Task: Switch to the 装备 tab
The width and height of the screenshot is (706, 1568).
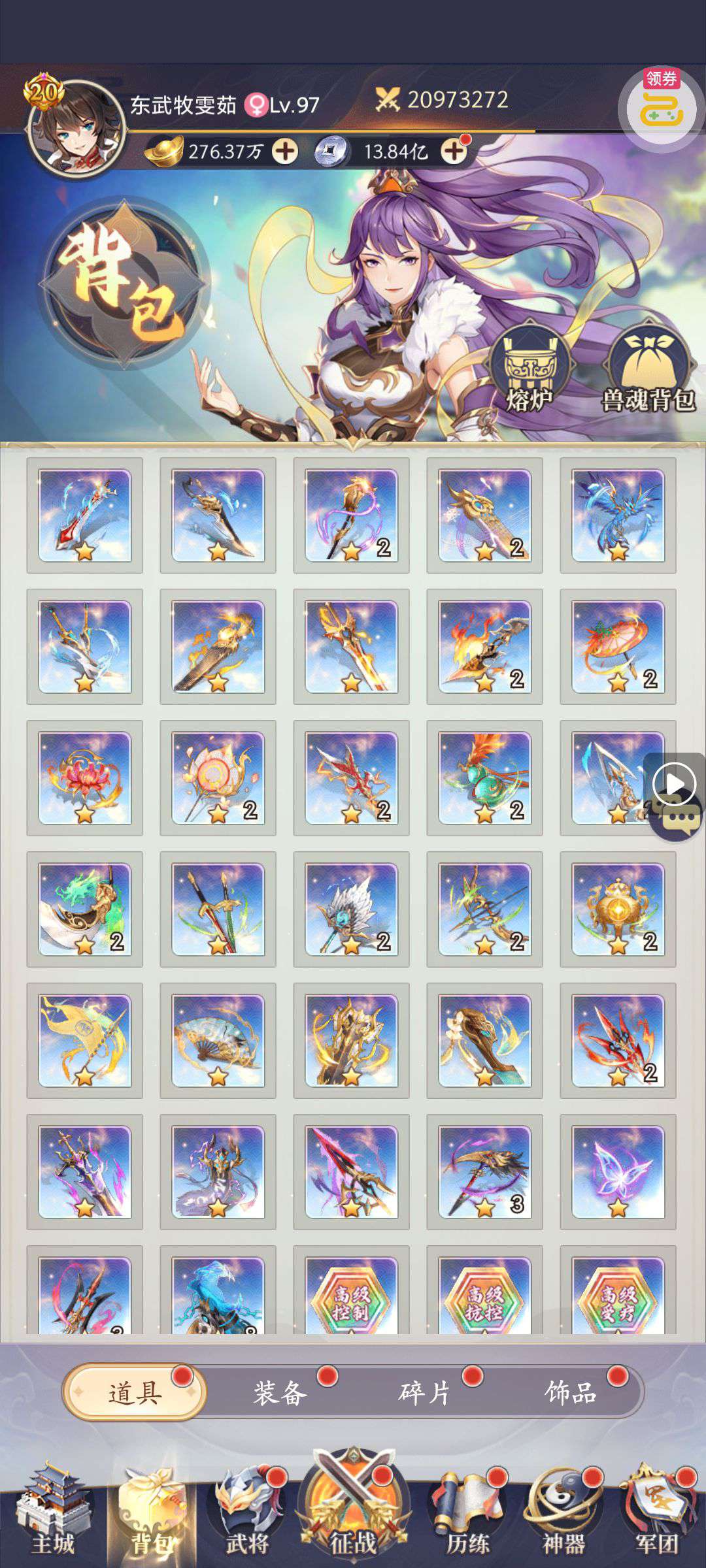Action: (x=281, y=1393)
